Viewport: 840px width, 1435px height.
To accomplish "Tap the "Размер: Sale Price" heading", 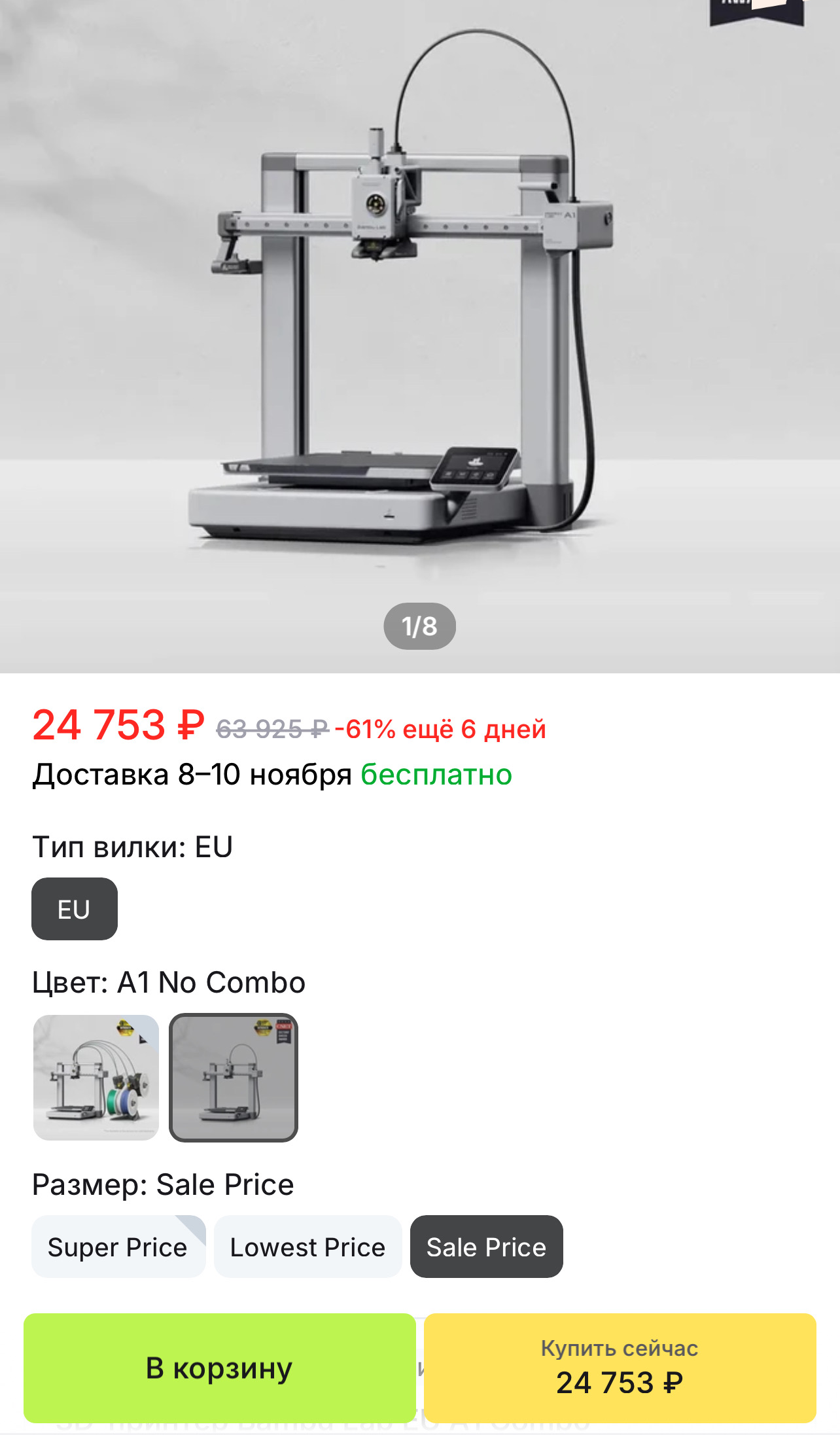I will pyautogui.click(x=163, y=1184).
